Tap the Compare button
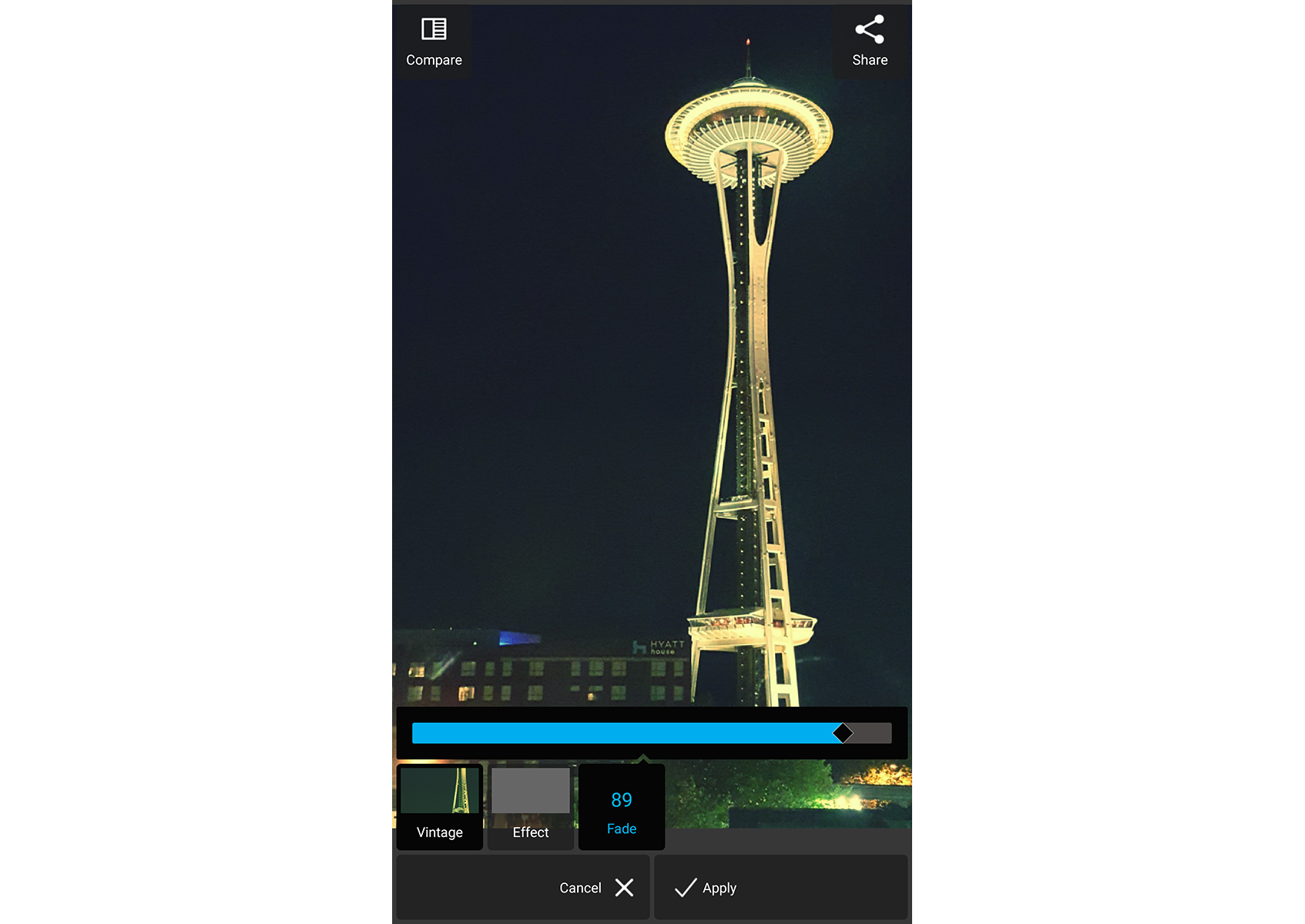The height and width of the screenshot is (924, 1305). [x=434, y=42]
